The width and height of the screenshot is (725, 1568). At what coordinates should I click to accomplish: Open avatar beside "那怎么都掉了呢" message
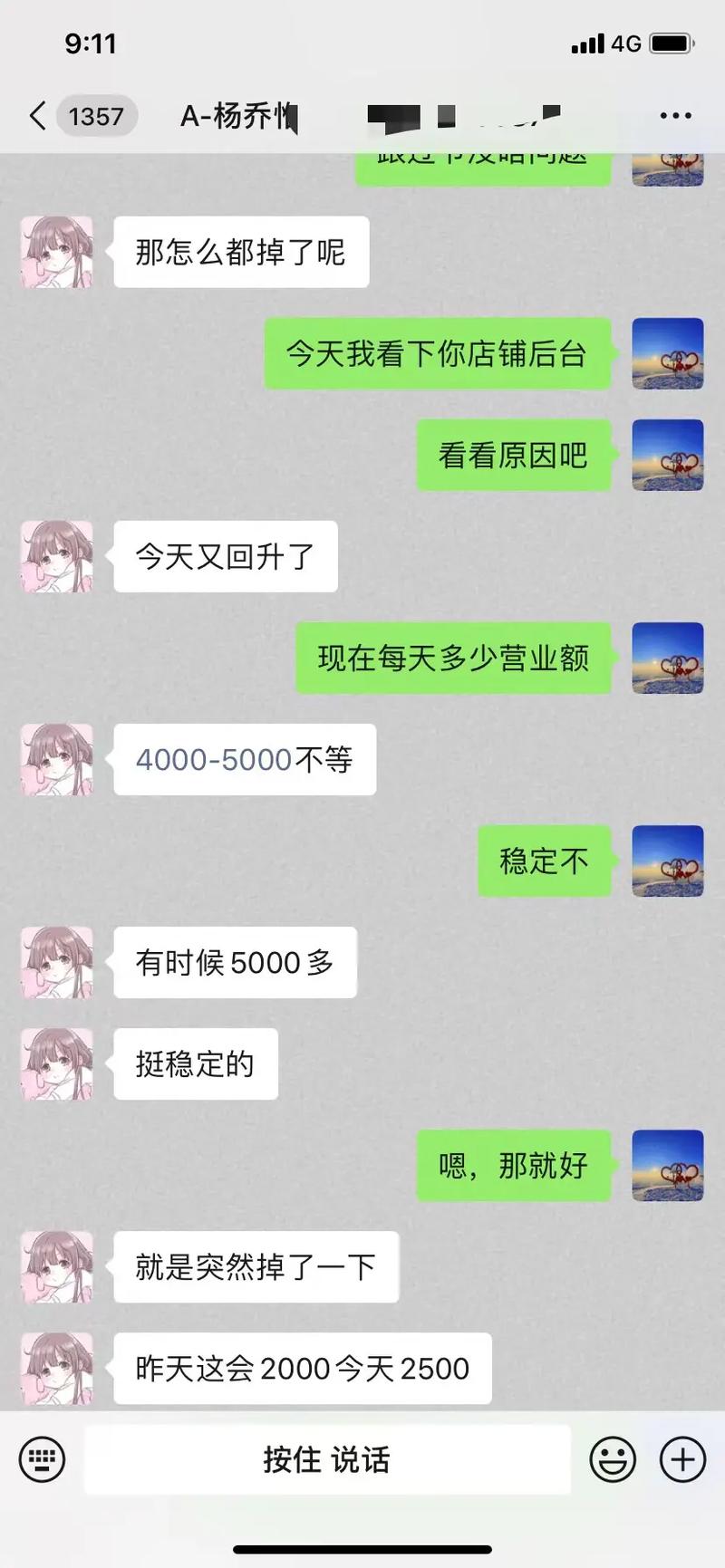tap(57, 252)
